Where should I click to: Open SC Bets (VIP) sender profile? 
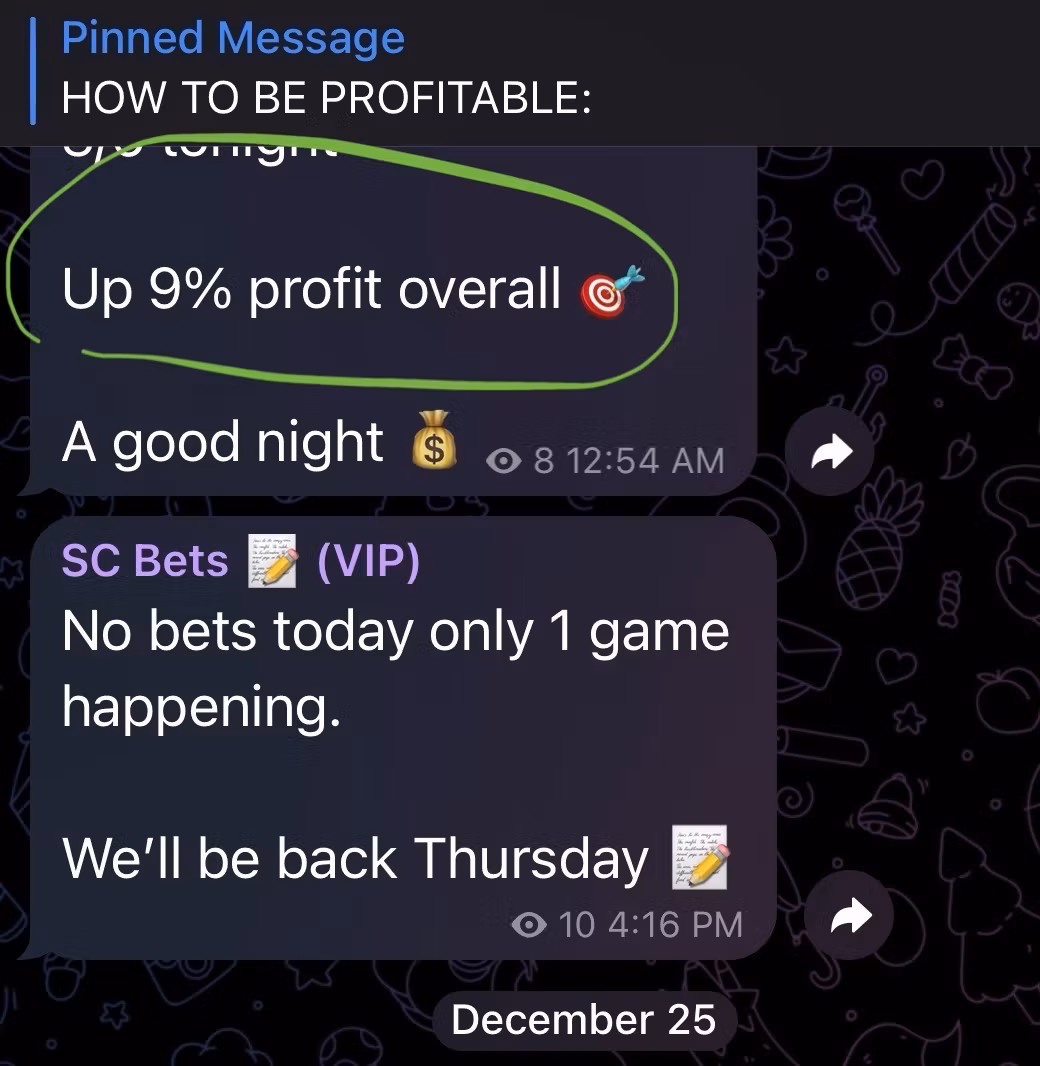click(240, 561)
